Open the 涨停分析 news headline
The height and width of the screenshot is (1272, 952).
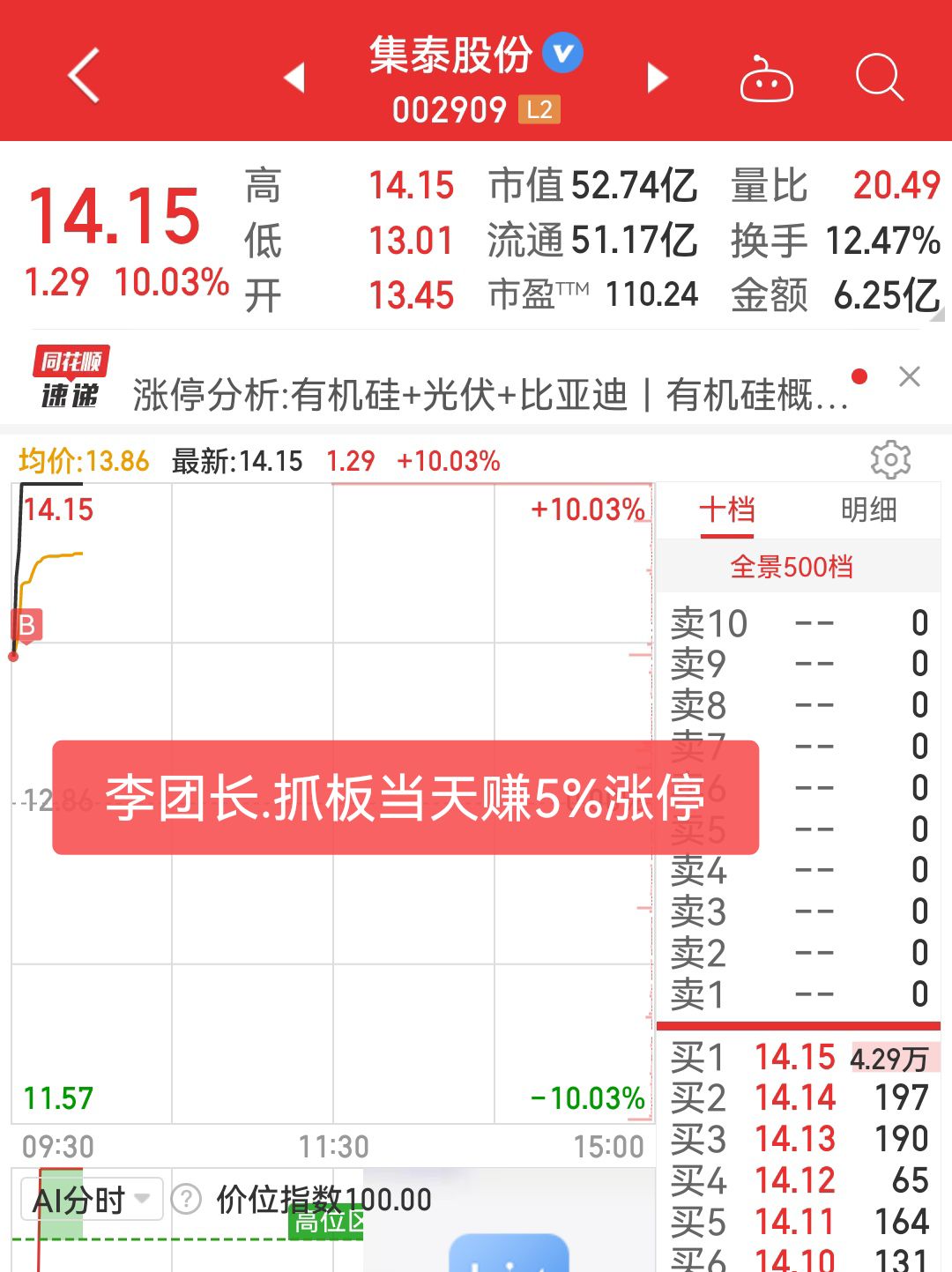(x=489, y=395)
